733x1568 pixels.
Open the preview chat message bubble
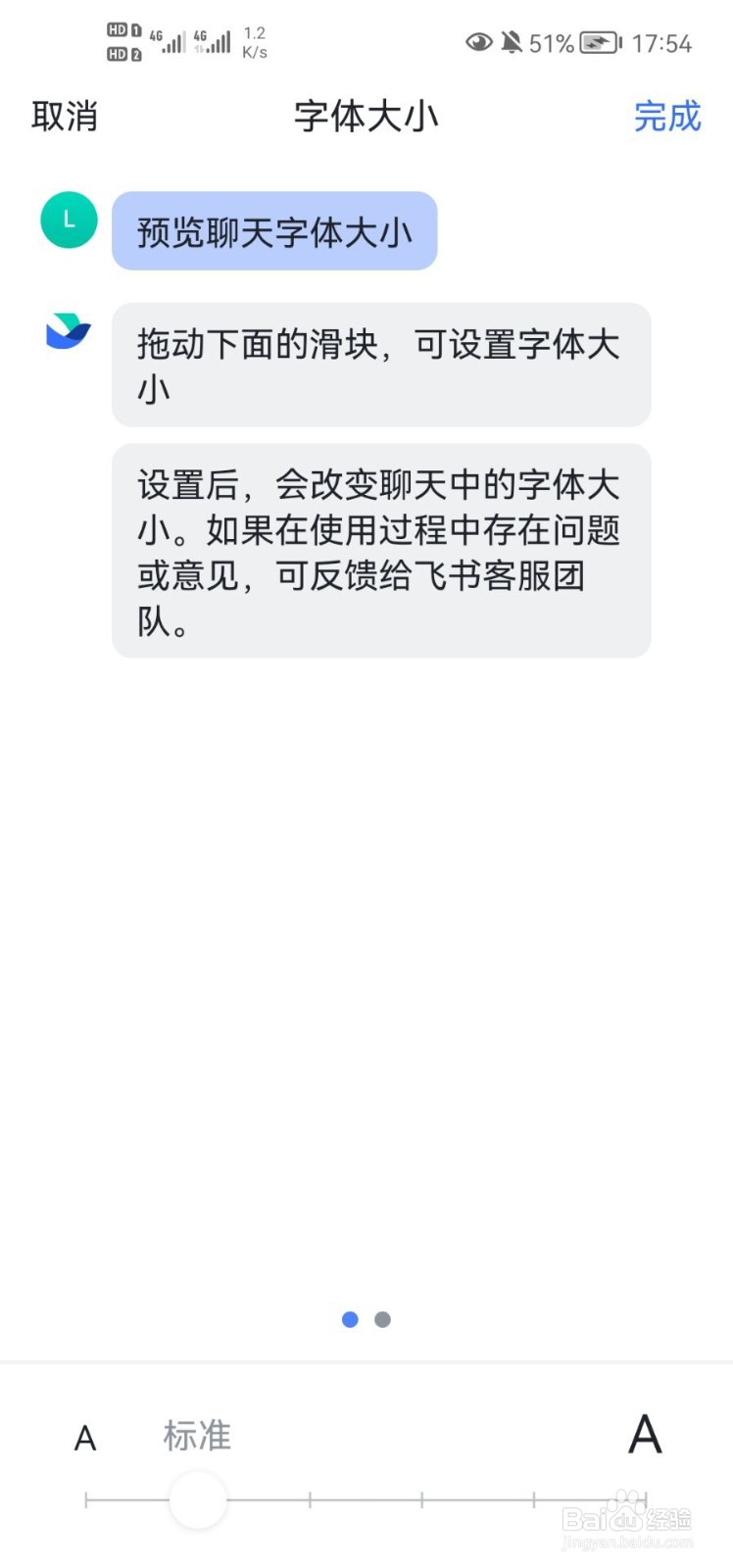(274, 232)
